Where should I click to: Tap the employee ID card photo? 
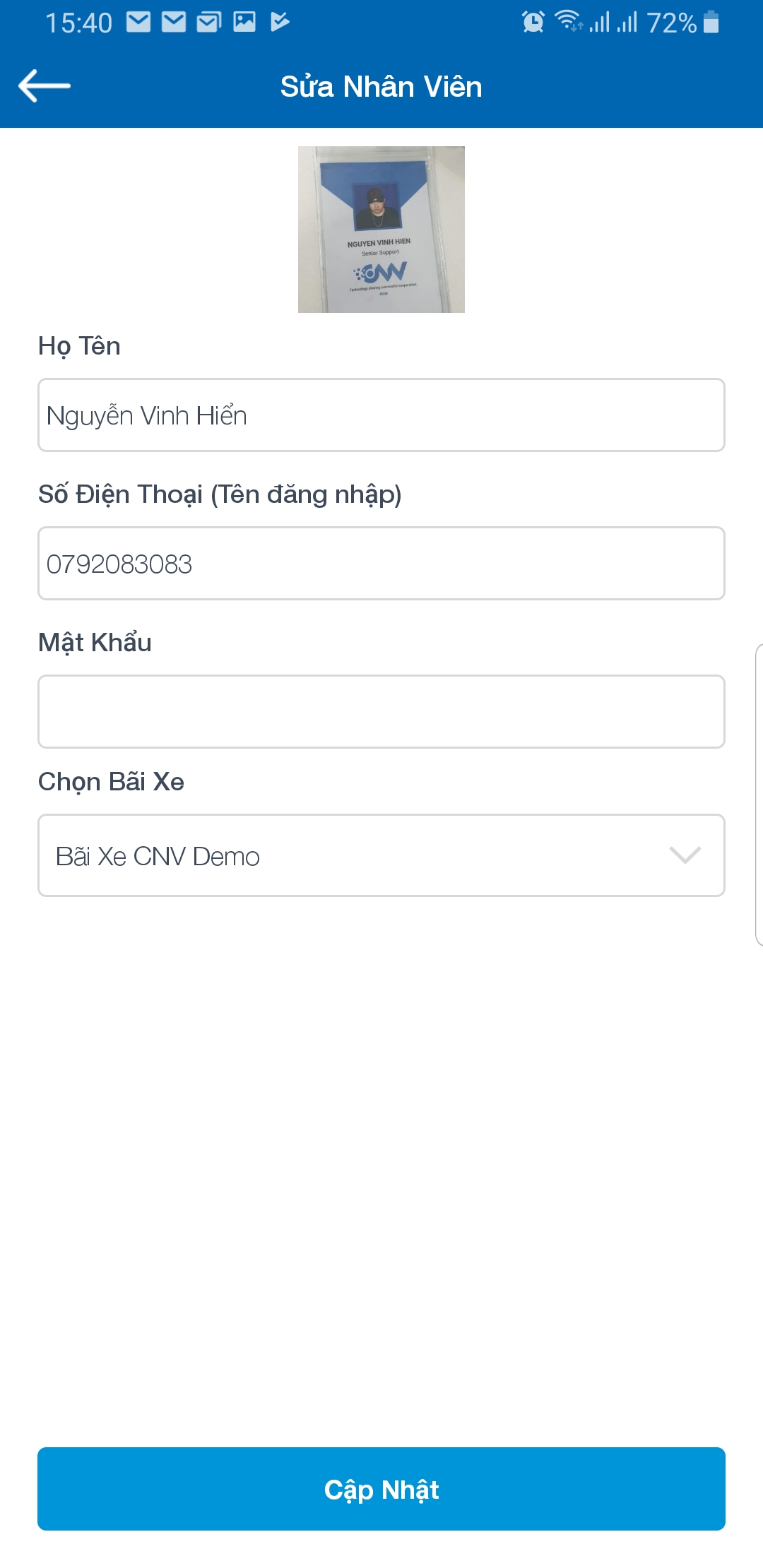[x=381, y=230]
